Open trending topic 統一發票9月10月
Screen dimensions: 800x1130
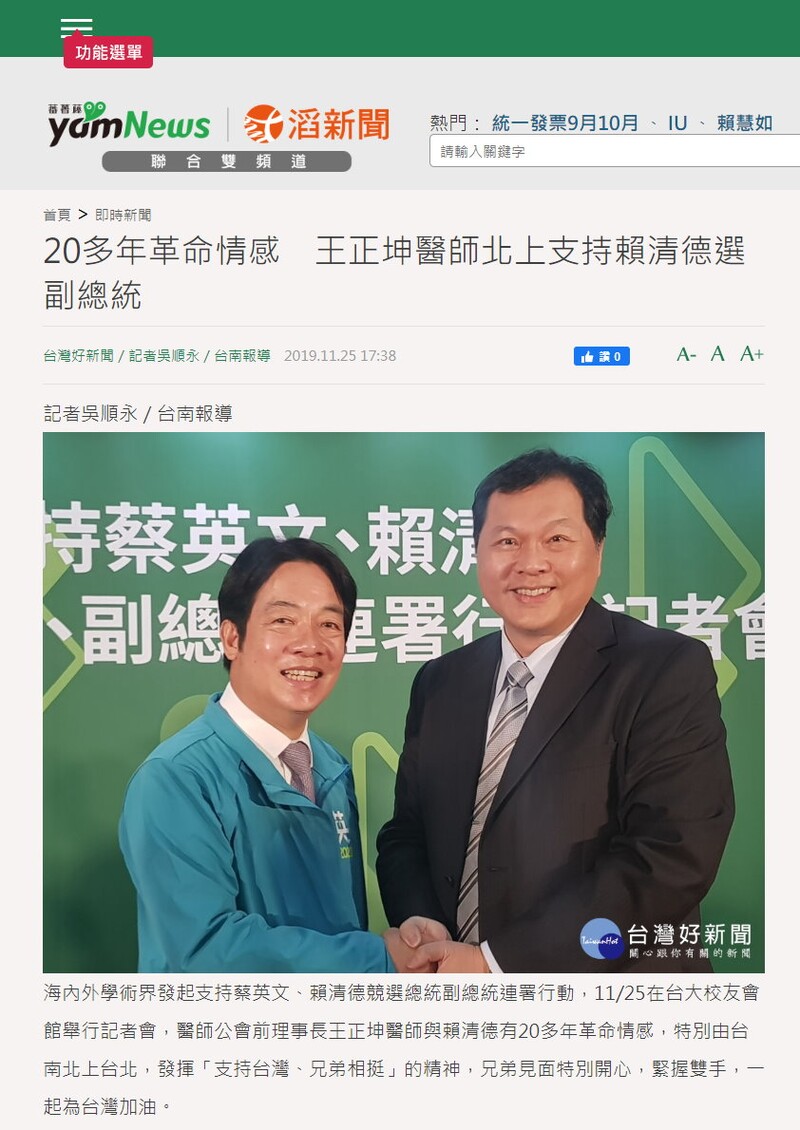click(564, 123)
